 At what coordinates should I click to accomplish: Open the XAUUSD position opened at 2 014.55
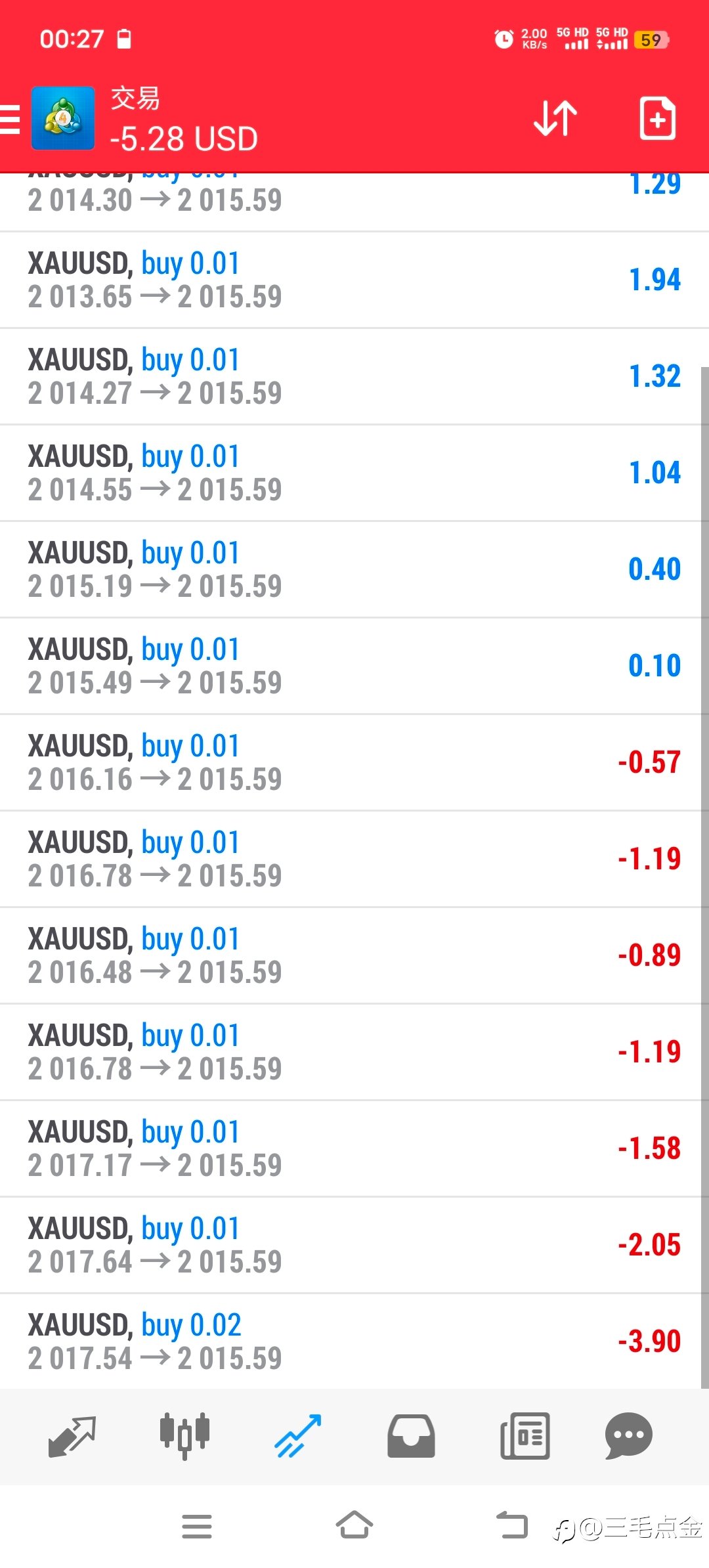point(354,473)
